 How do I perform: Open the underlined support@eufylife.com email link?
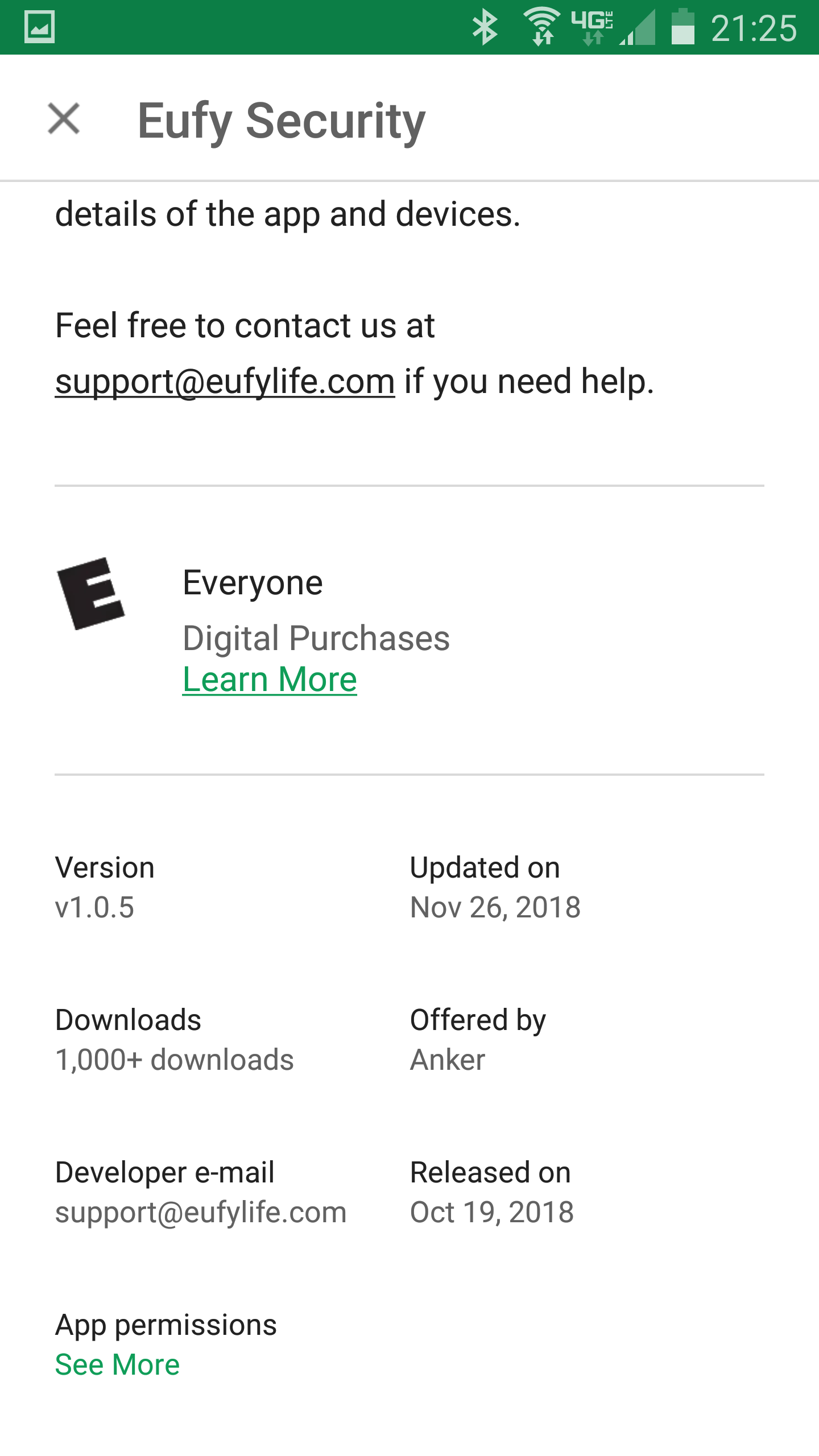pos(225,381)
